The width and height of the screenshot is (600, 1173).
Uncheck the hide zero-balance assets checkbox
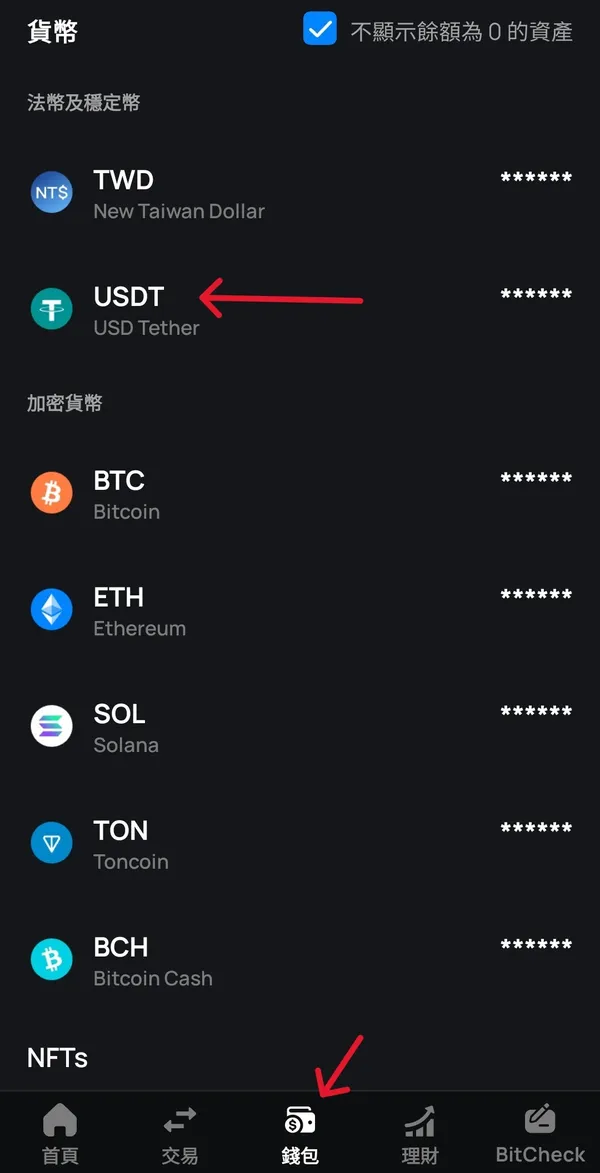coord(320,29)
